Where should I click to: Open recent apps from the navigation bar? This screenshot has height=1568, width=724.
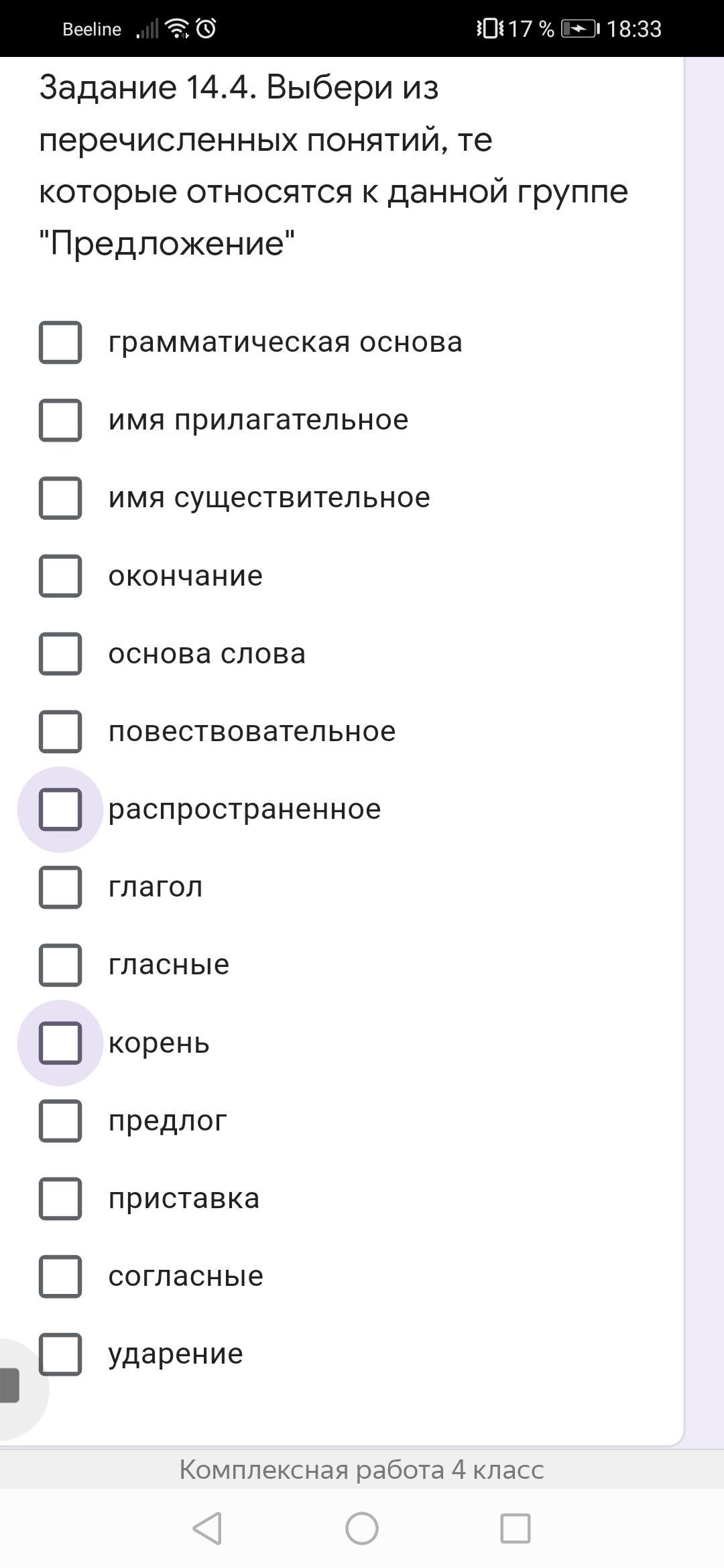[x=516, y=1528]
